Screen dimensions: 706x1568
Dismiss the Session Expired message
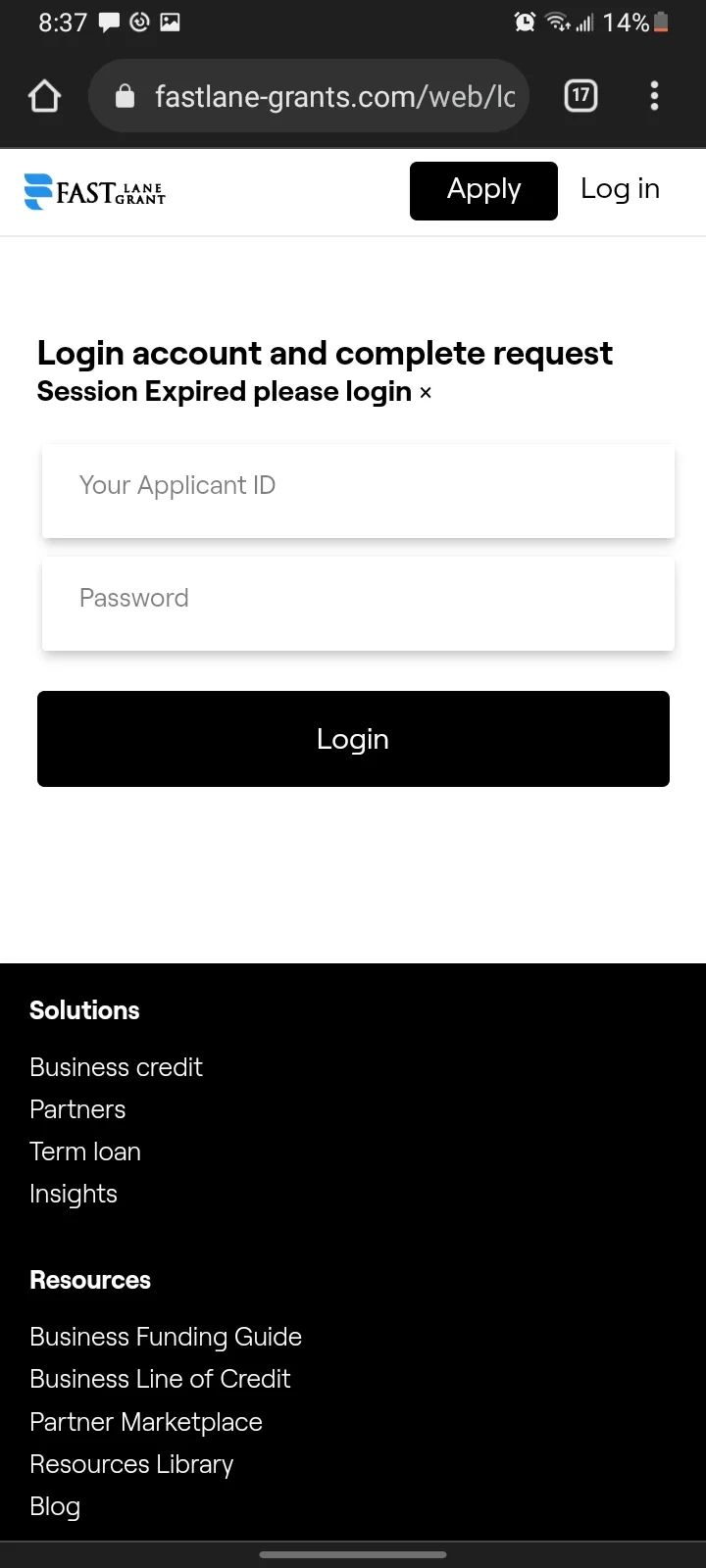426,393
